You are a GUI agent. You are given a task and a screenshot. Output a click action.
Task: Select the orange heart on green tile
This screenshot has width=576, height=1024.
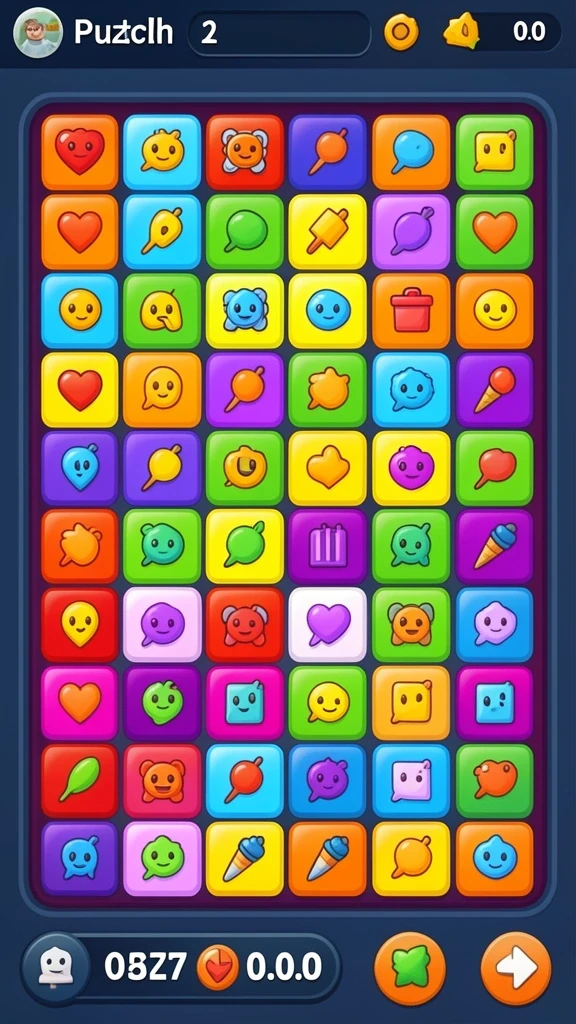(x=494, y=232)
